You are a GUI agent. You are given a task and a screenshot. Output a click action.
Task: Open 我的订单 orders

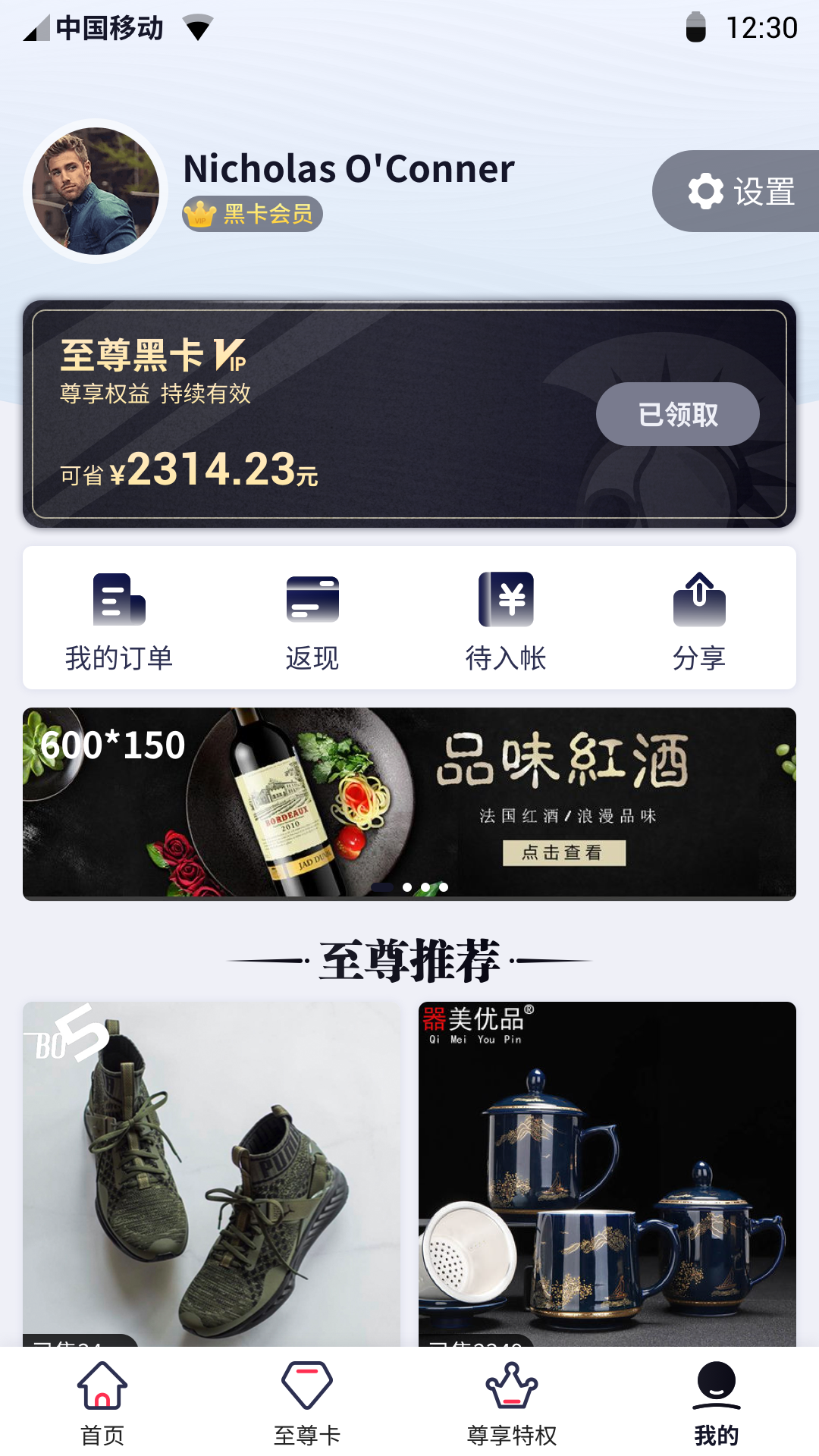coord(119,620)
